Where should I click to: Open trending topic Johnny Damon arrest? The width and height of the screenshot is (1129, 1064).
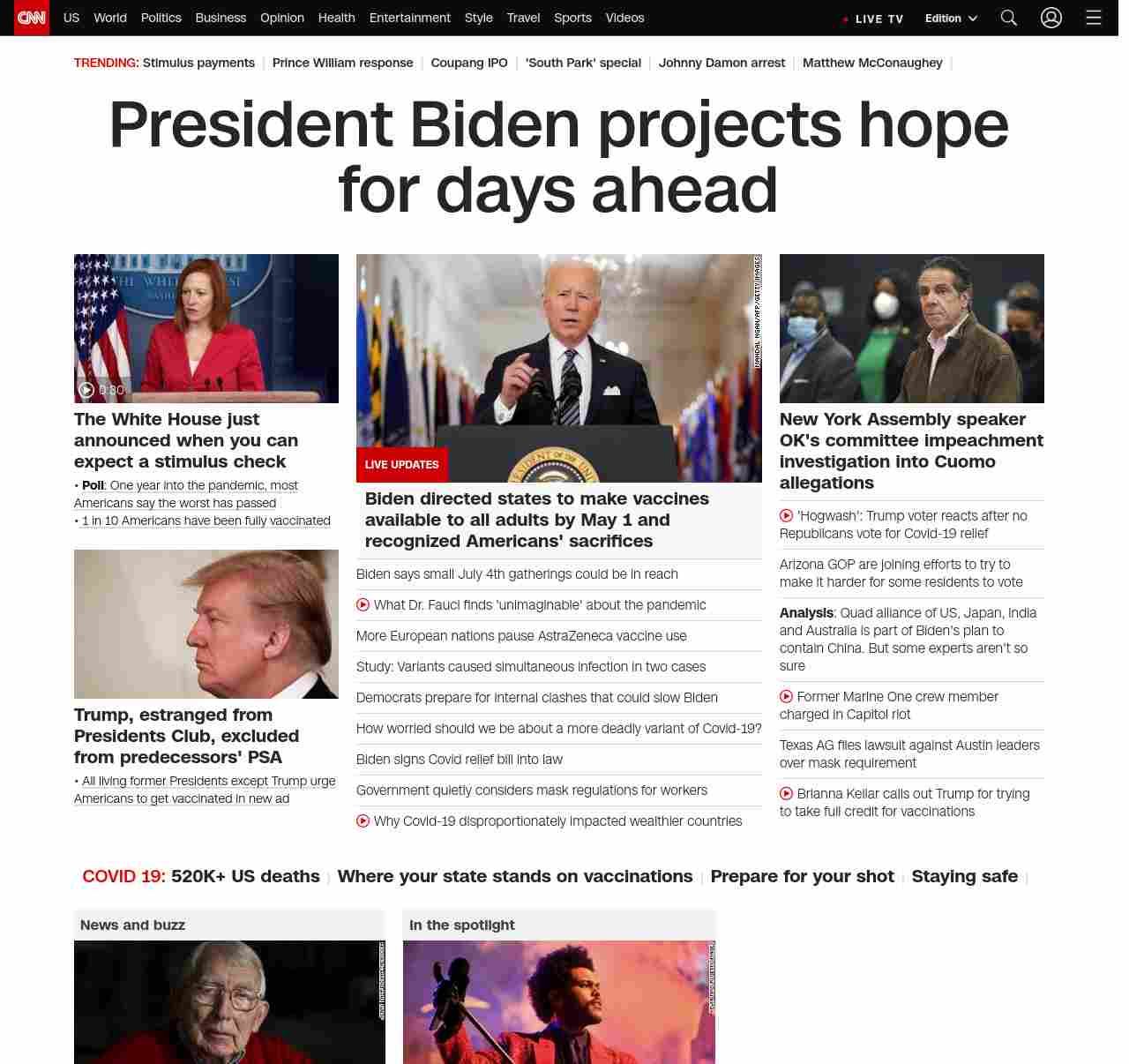pos(722,63)
